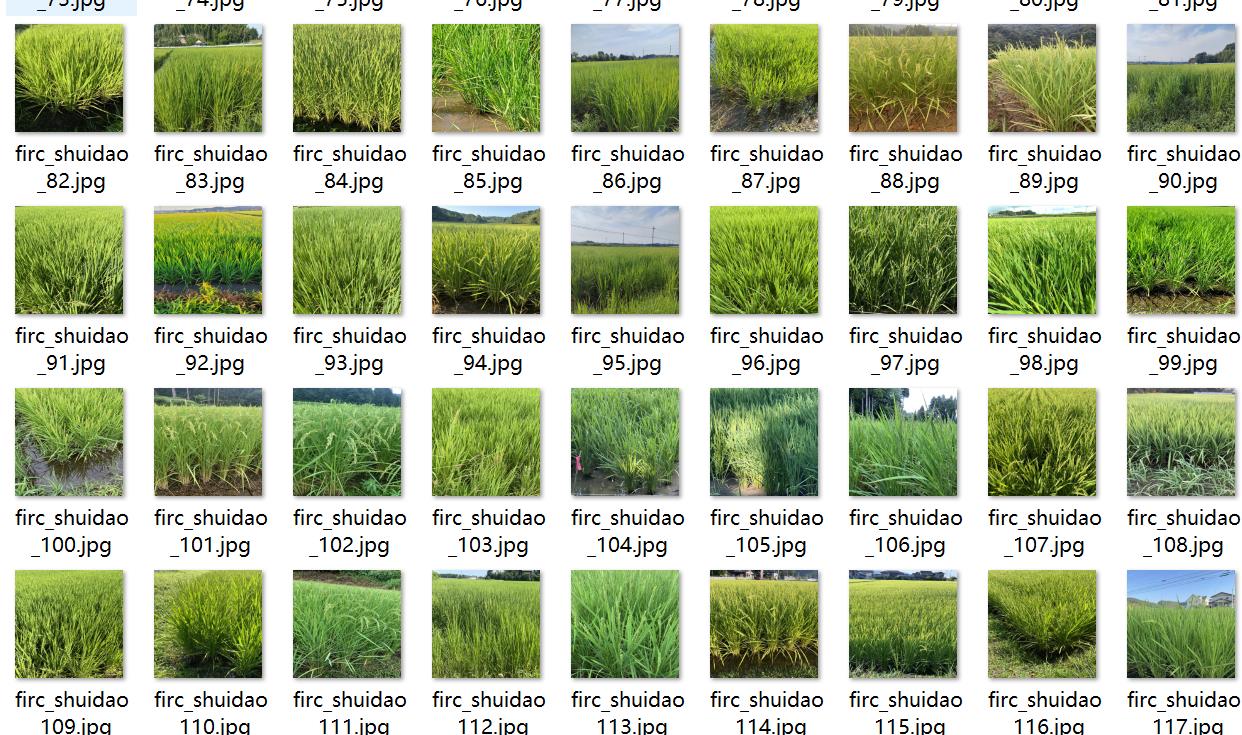Open file firc_shuidao_108.jpg
This screenshot has height=735, width=1242.
click(1181, 442)
